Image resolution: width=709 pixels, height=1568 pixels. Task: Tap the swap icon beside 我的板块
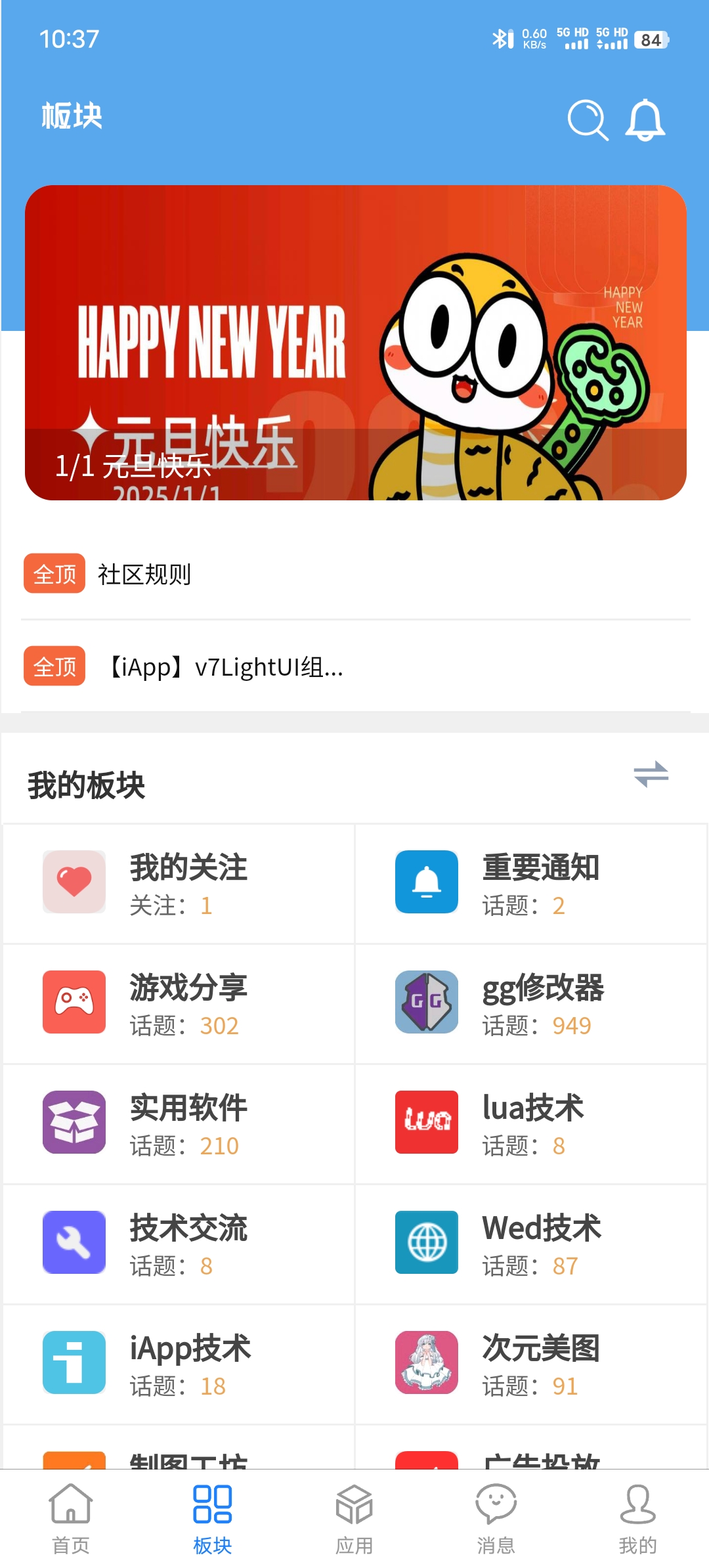point(651,774)
